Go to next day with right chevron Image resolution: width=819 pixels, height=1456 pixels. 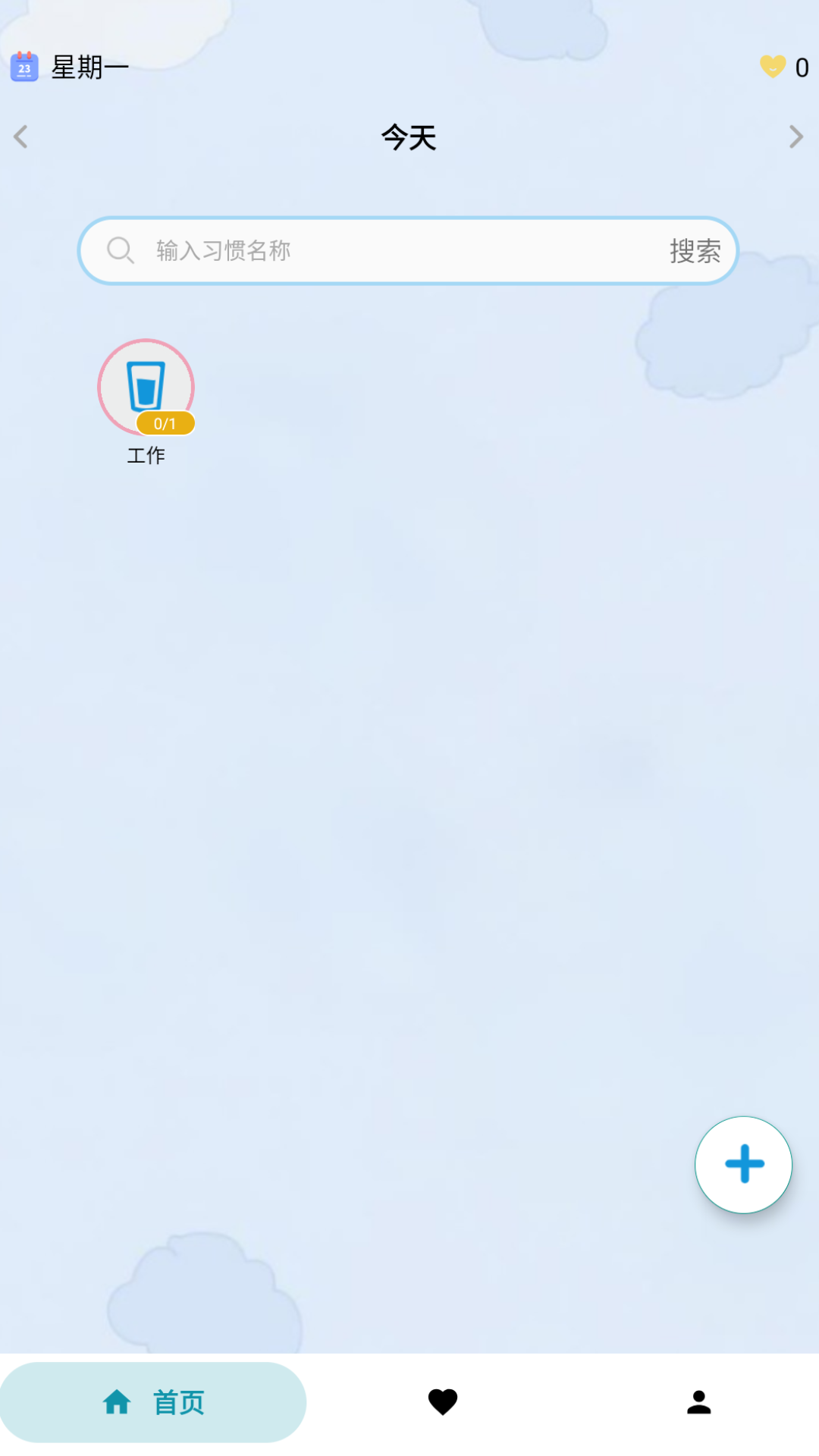pos(795,136)
